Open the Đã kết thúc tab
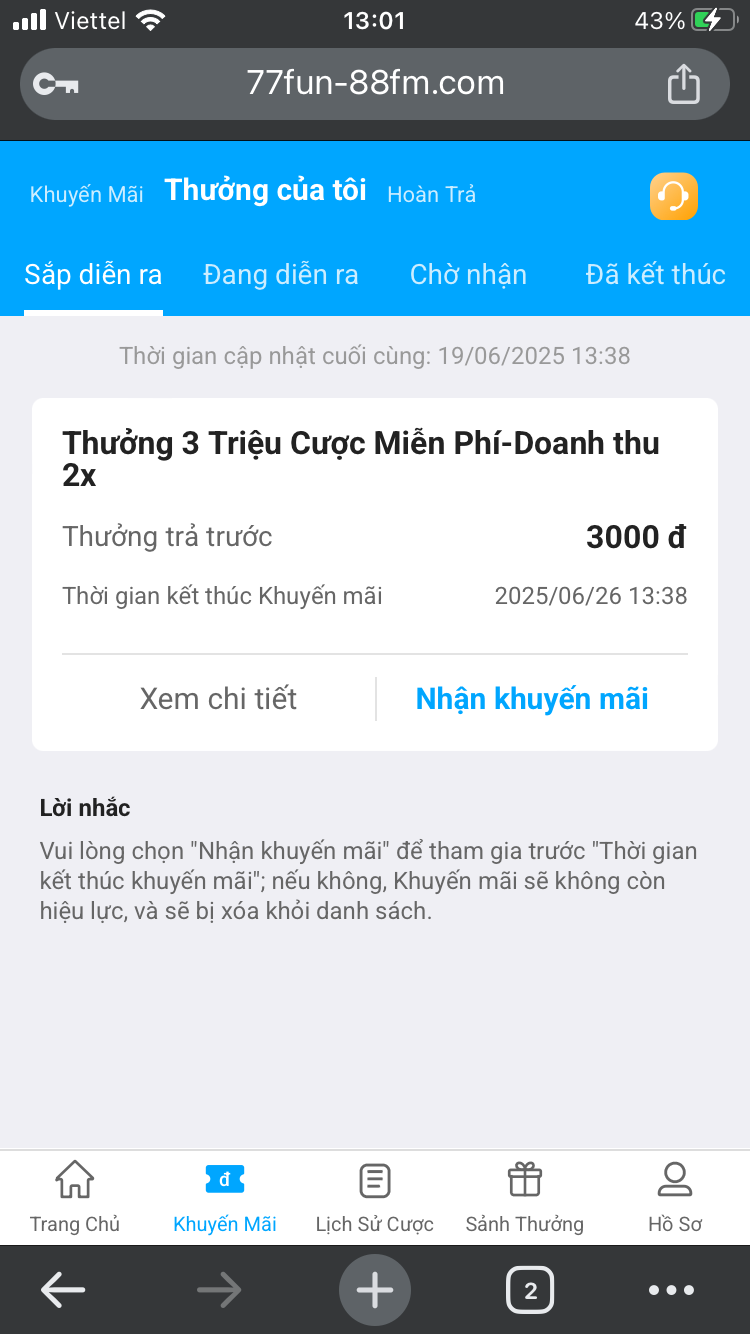This screenshot has width=750, height=1334. (x=656, y=274)
